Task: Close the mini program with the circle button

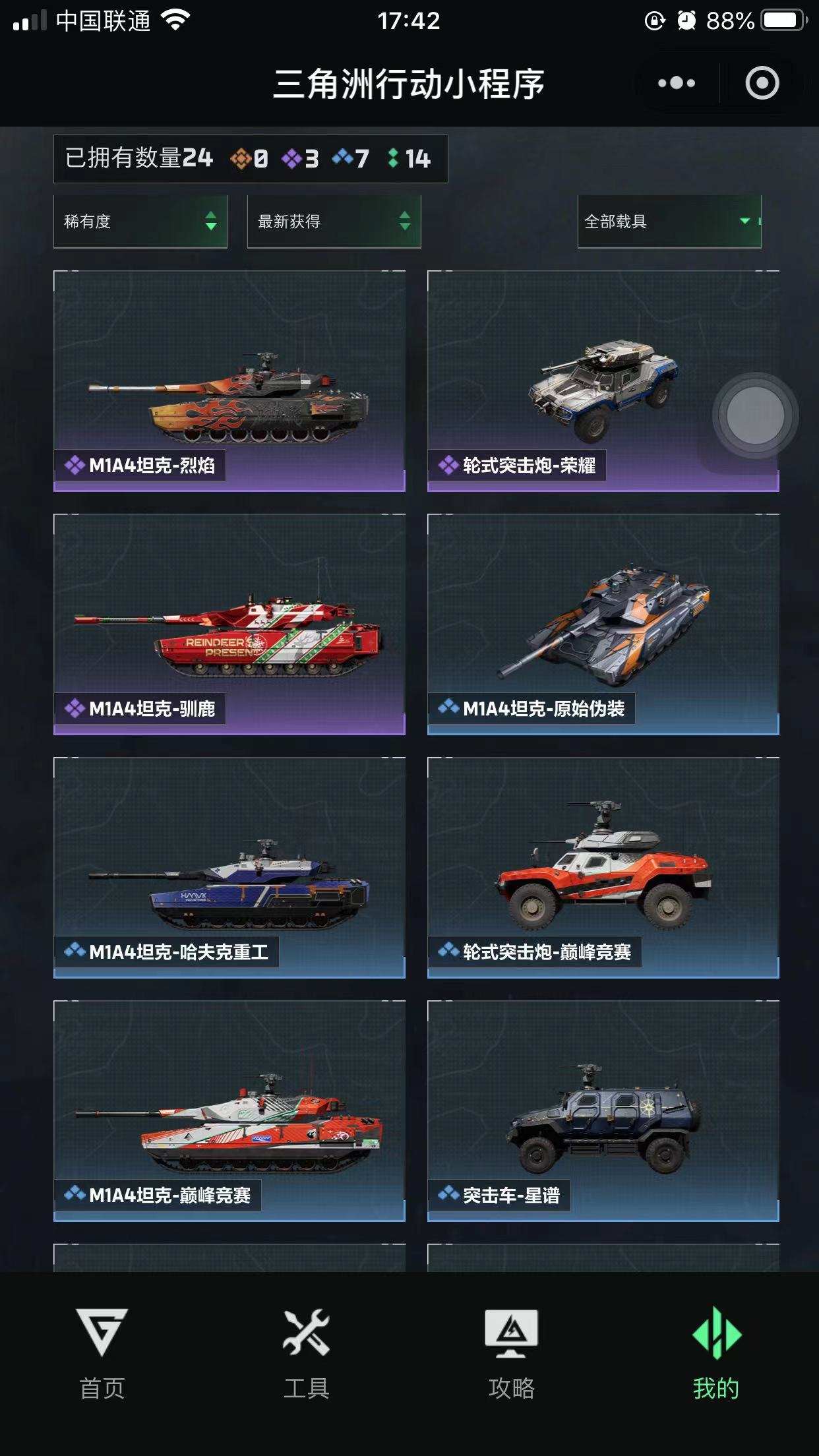Action: point(762,83)
